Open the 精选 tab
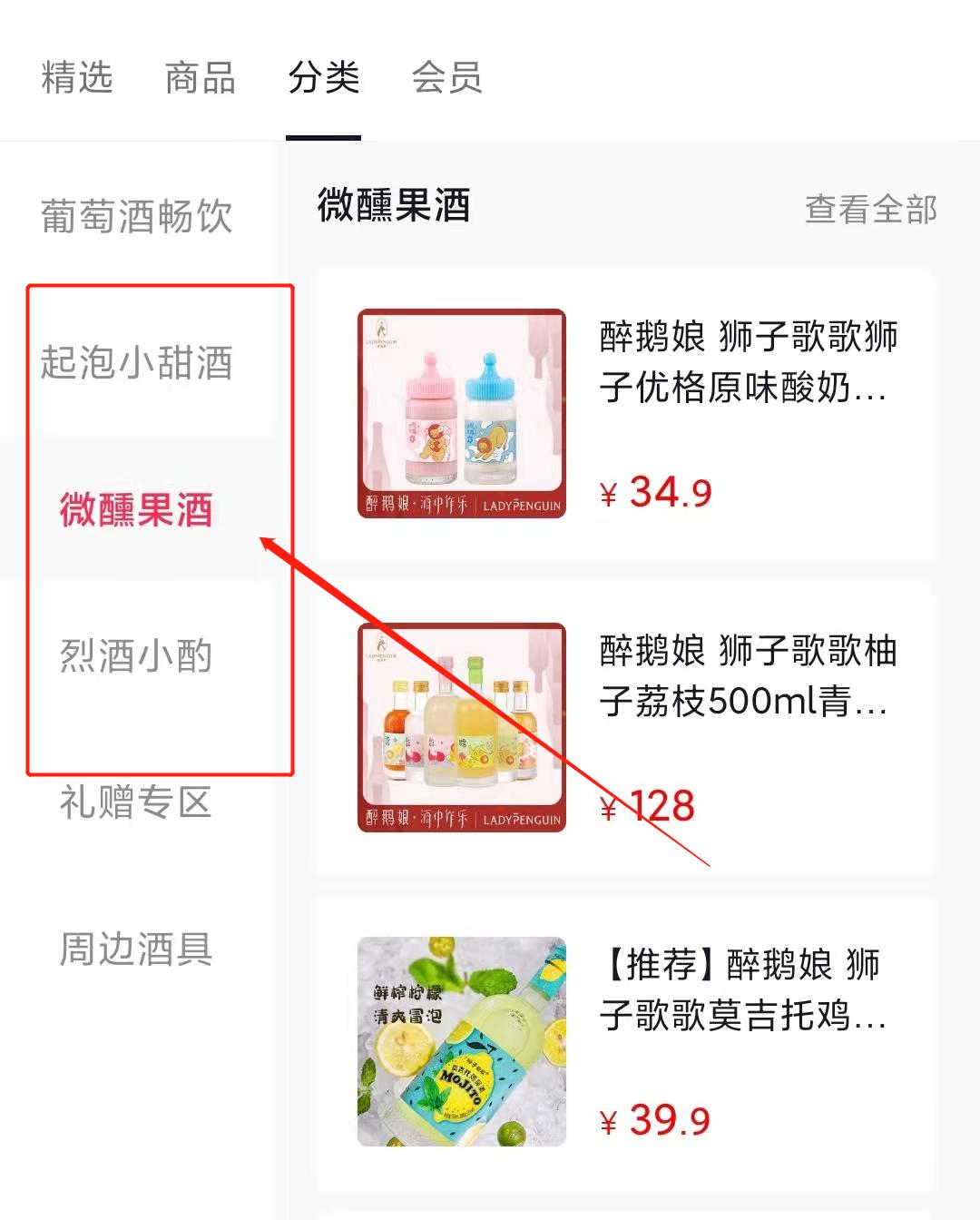This screenshot has height=1220, width=980. point(77,79)
